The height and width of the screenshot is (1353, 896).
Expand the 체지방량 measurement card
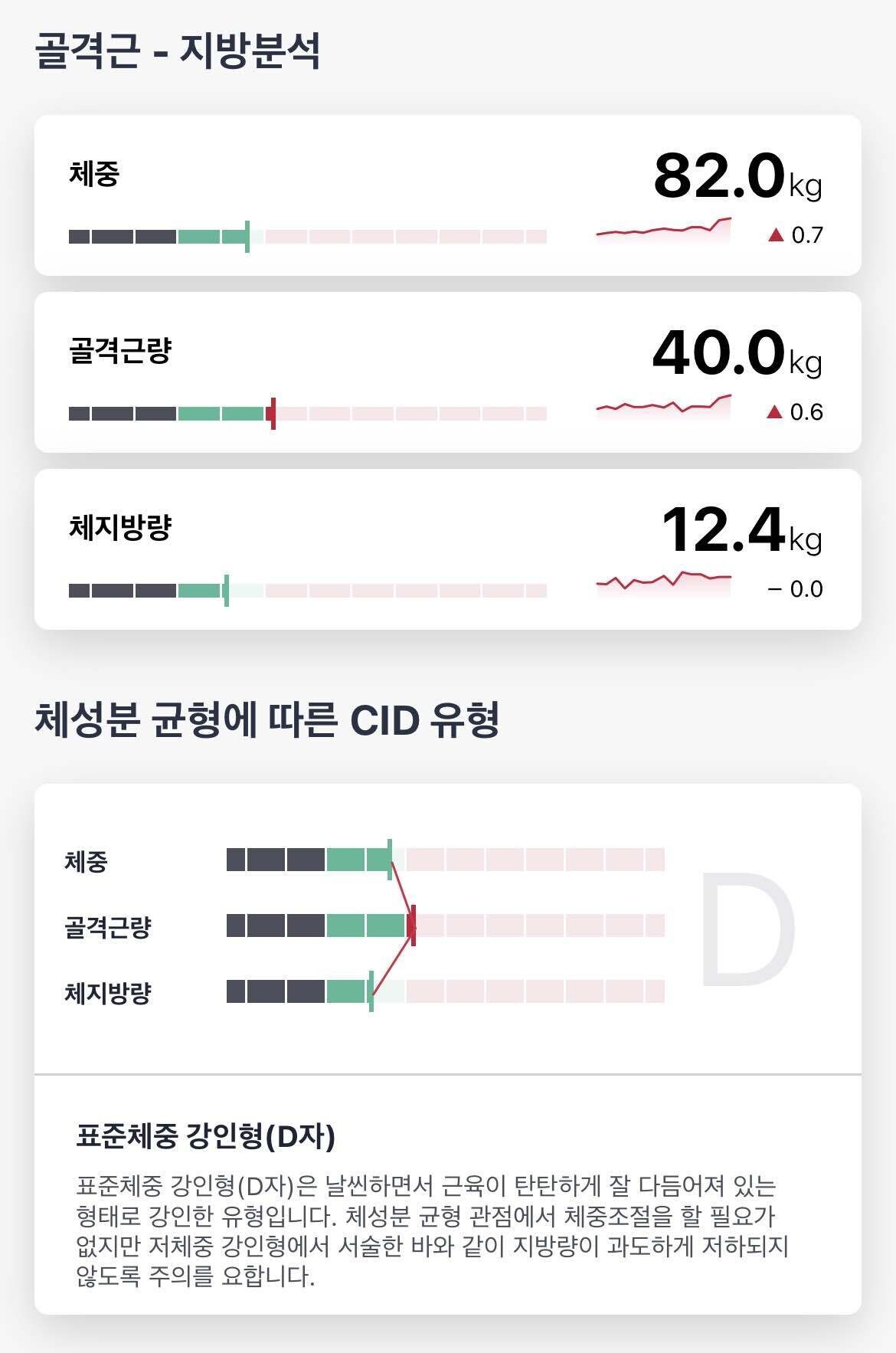[448, 548]
